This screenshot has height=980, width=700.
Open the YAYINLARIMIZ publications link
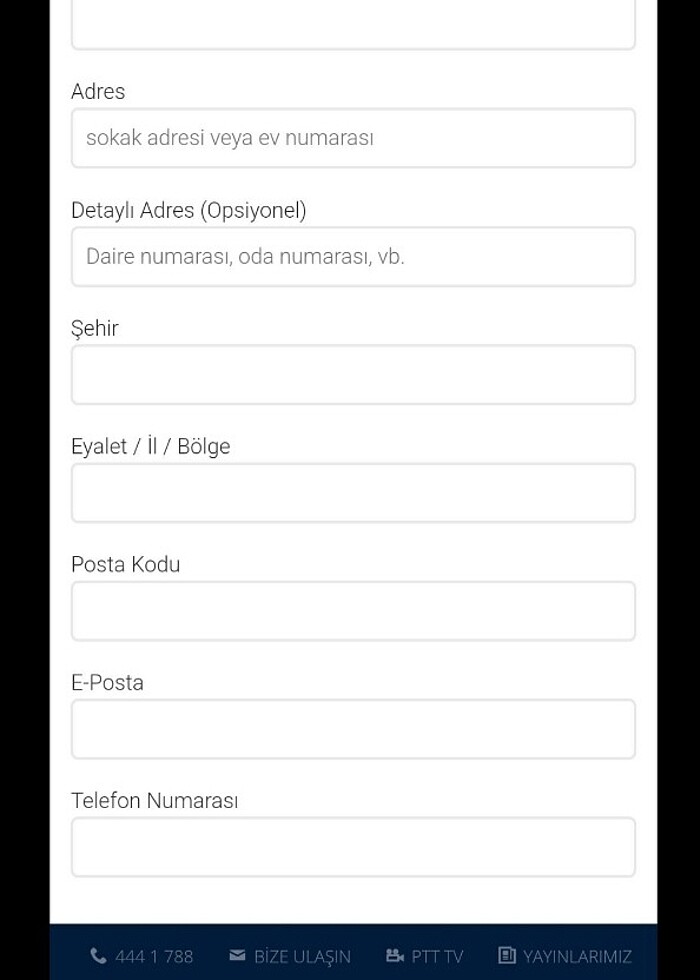566,956
